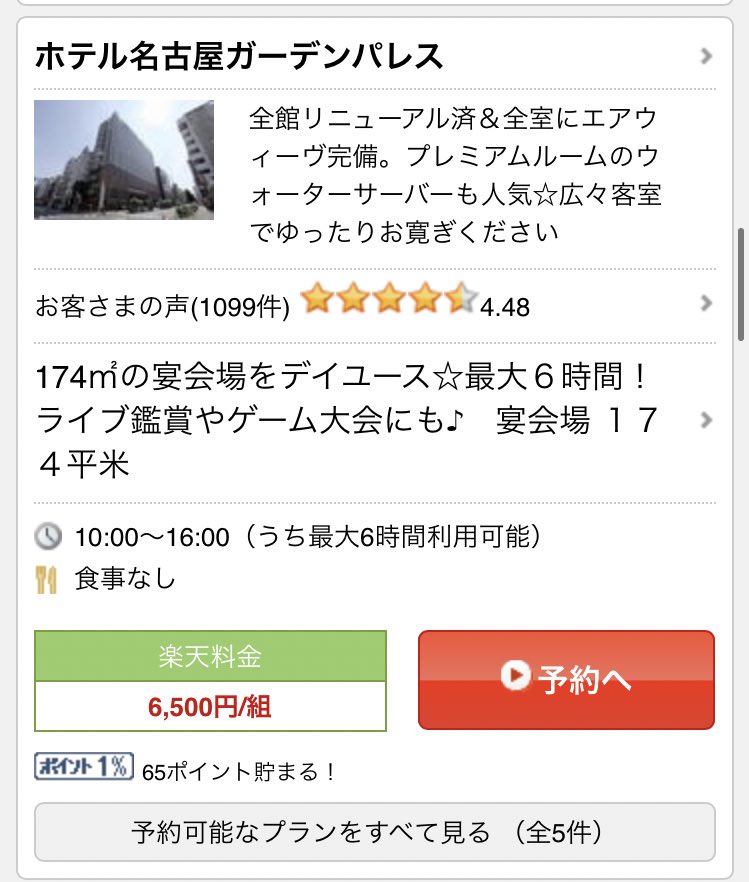Expand the 174㎡宴会場 plan details row
749x882 pixels.
point(375,420)
